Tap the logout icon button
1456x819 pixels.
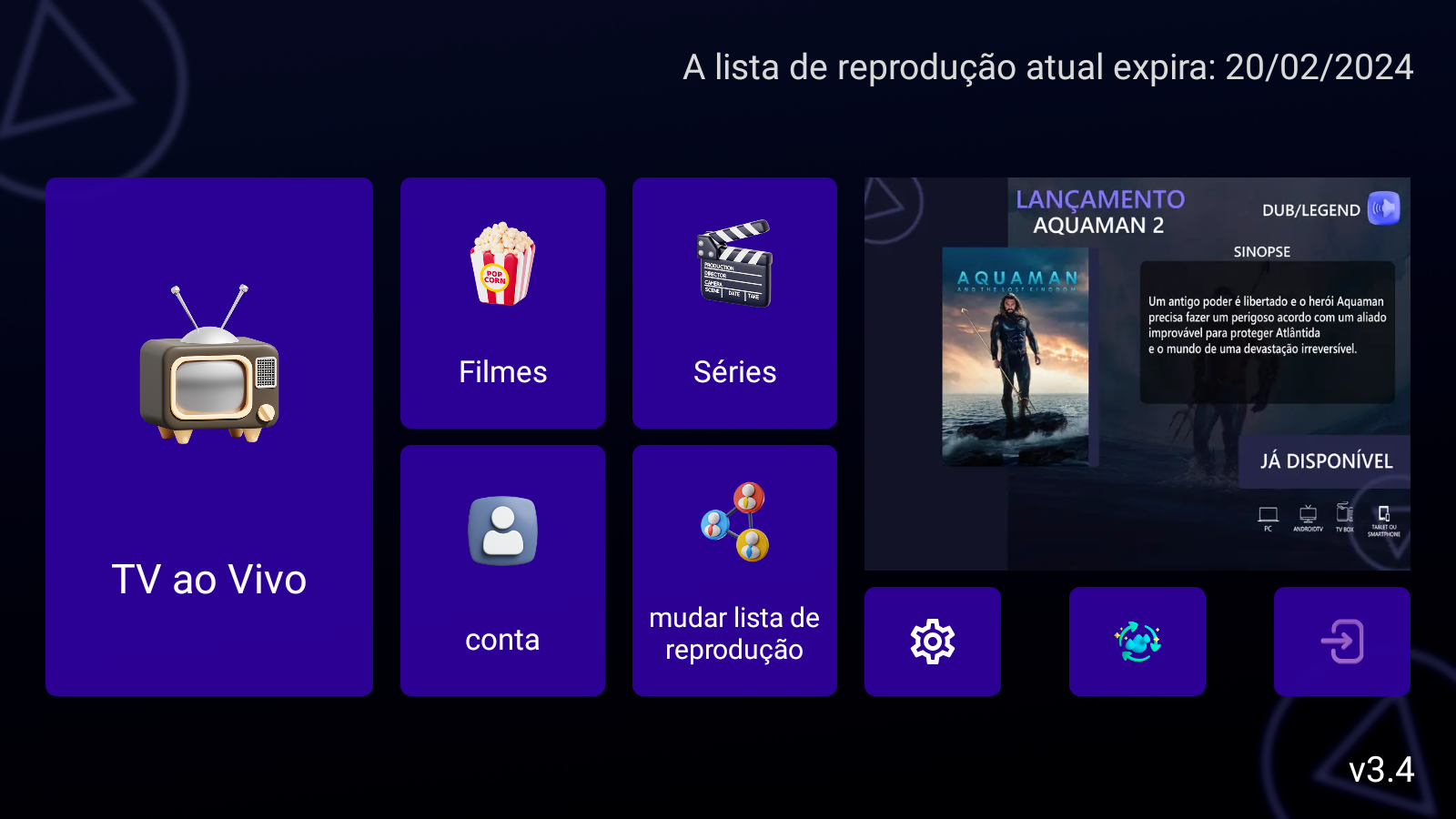click(x=1342, y=642)
